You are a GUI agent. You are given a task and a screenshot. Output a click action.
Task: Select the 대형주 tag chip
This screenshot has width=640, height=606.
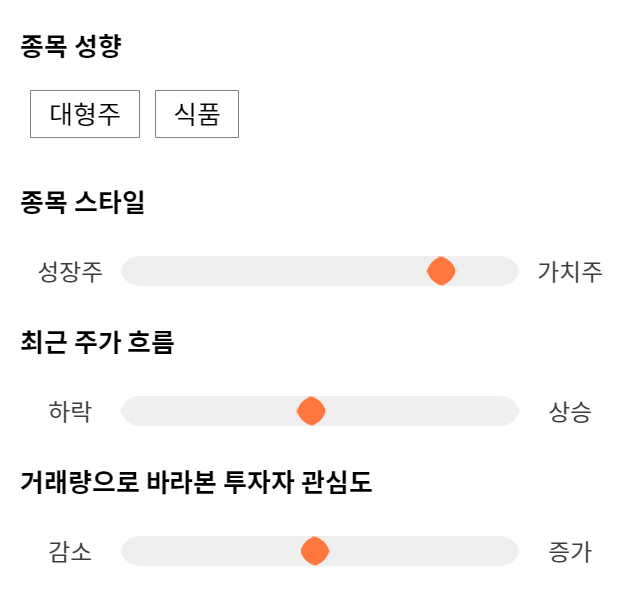click(85, 114)
